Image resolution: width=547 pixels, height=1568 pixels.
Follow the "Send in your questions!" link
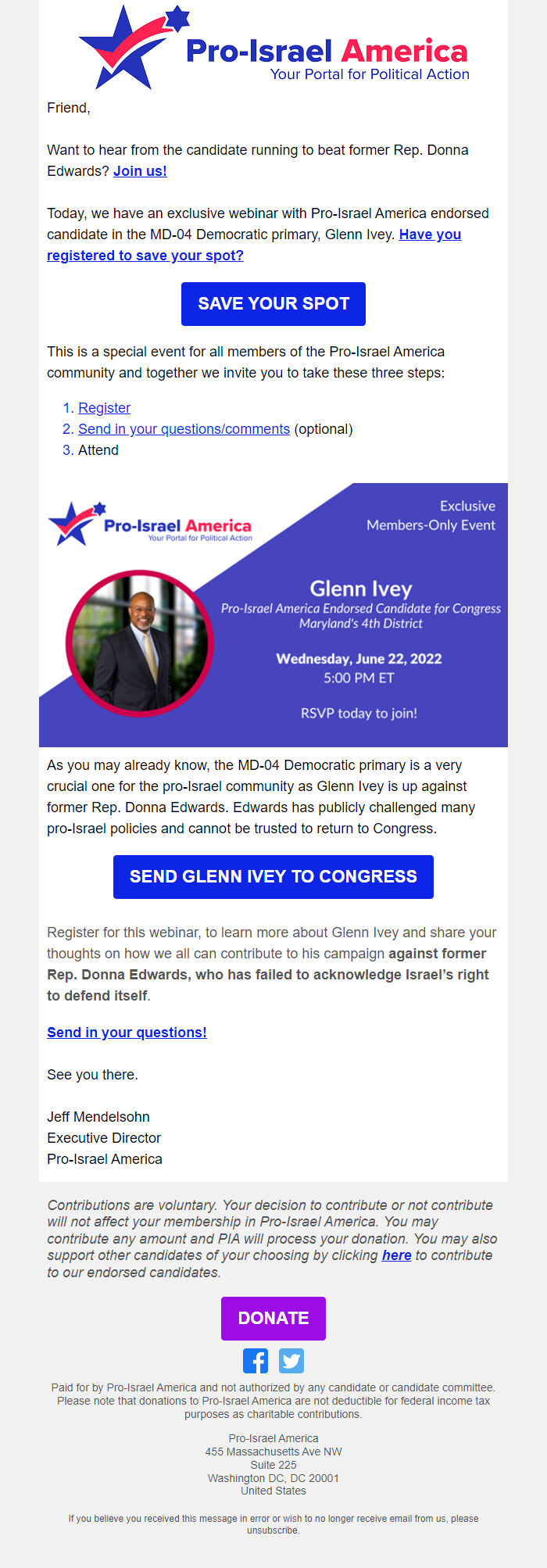click(x=127, y=1033)
